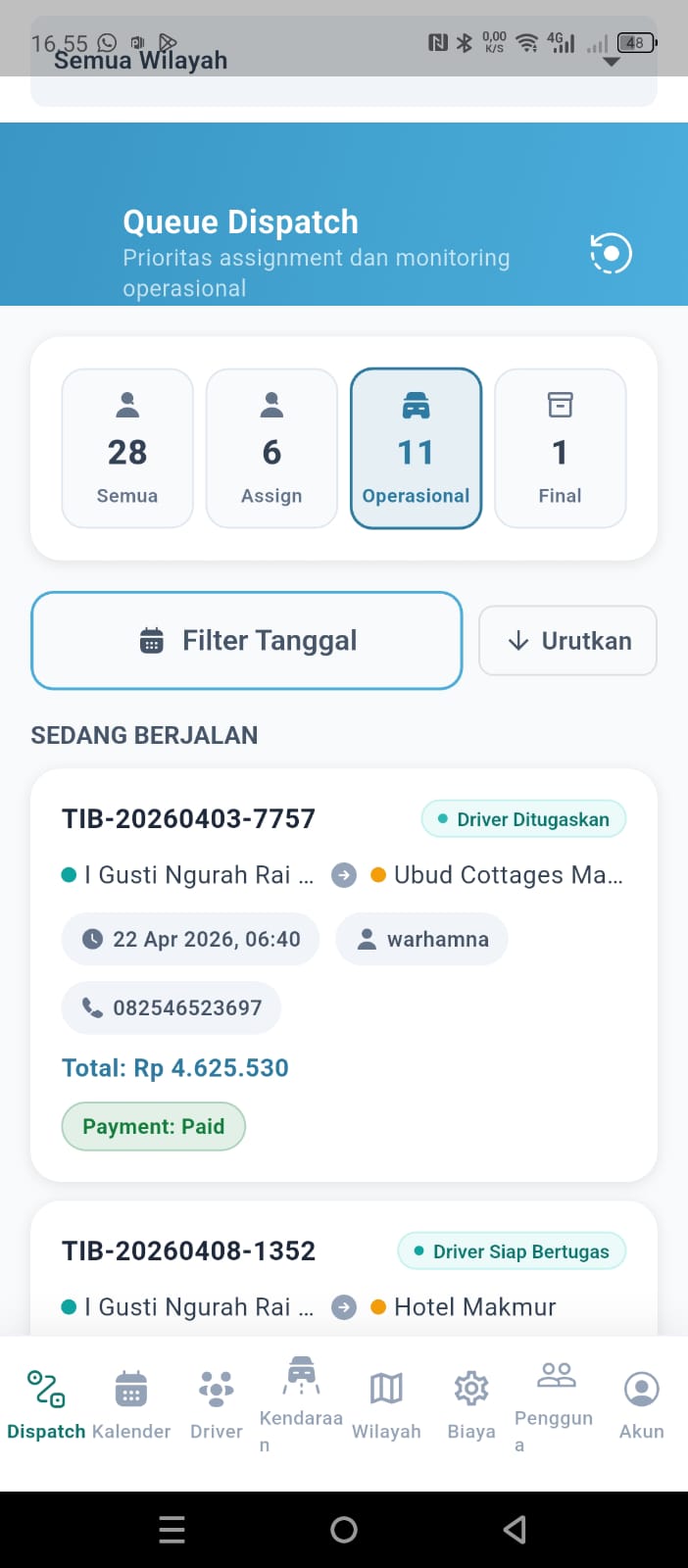Go to the Driver tab
The width and height of the screenshot is (688, 1568).
click(x=216, y=1404)
